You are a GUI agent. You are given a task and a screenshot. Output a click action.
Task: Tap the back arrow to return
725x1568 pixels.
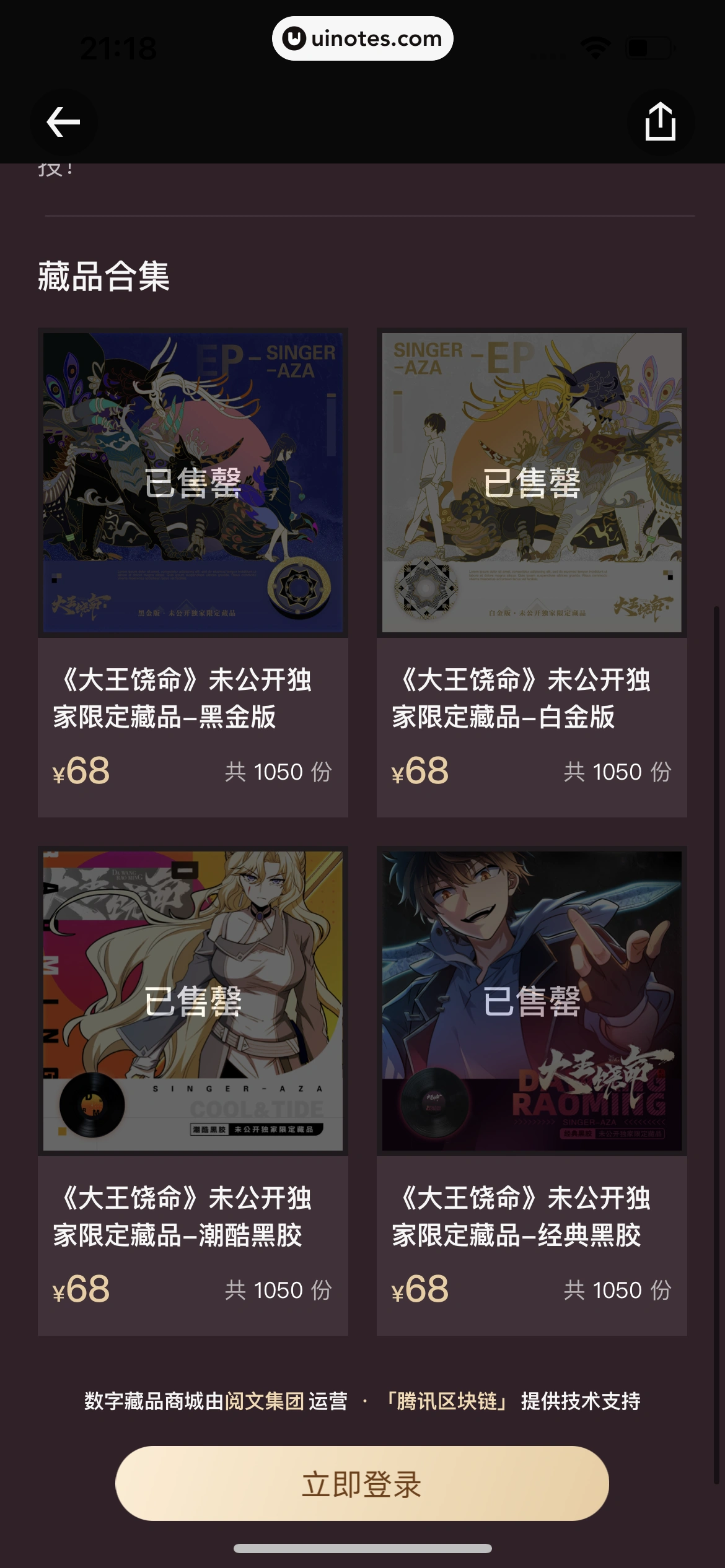click(x=63, y=123)
